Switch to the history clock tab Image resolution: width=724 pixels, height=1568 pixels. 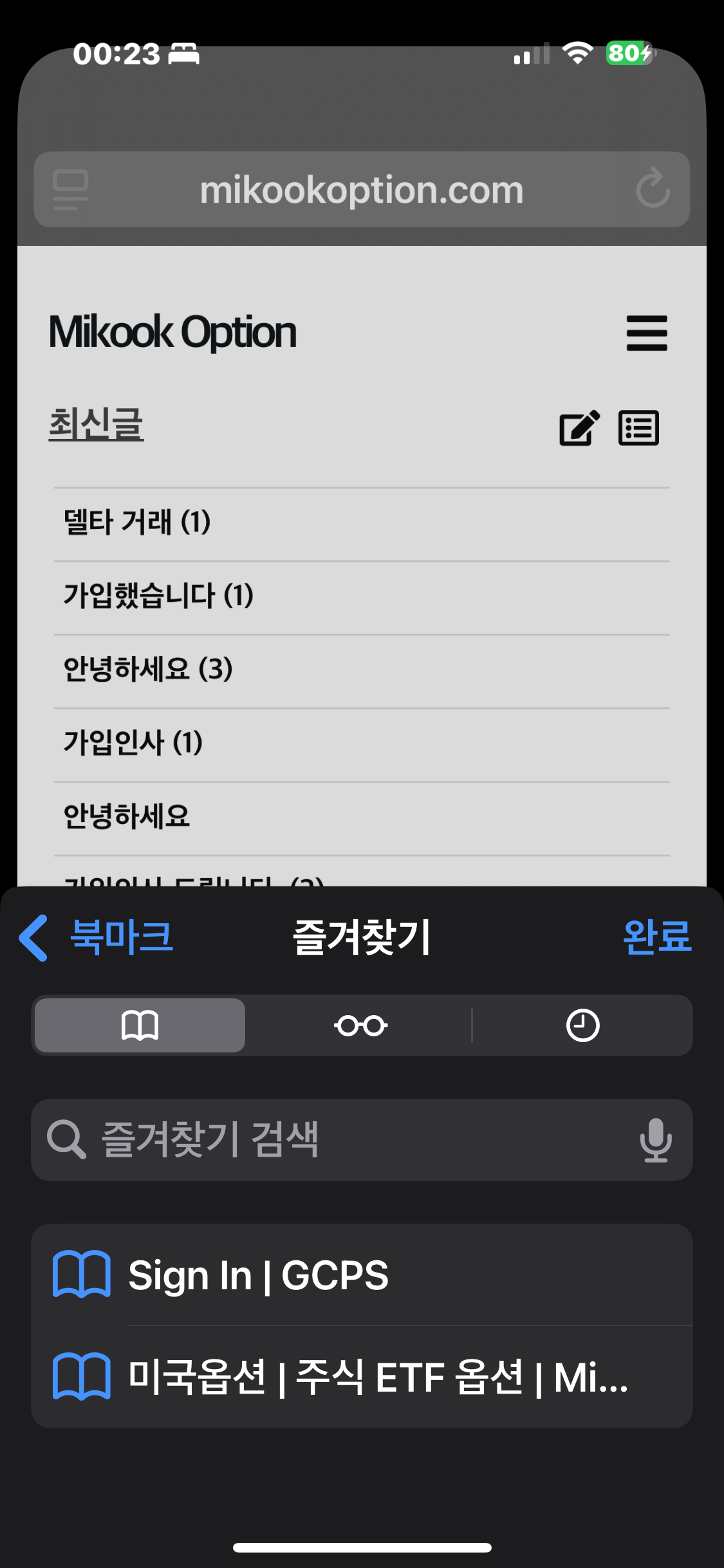[x=582, y=1025]
